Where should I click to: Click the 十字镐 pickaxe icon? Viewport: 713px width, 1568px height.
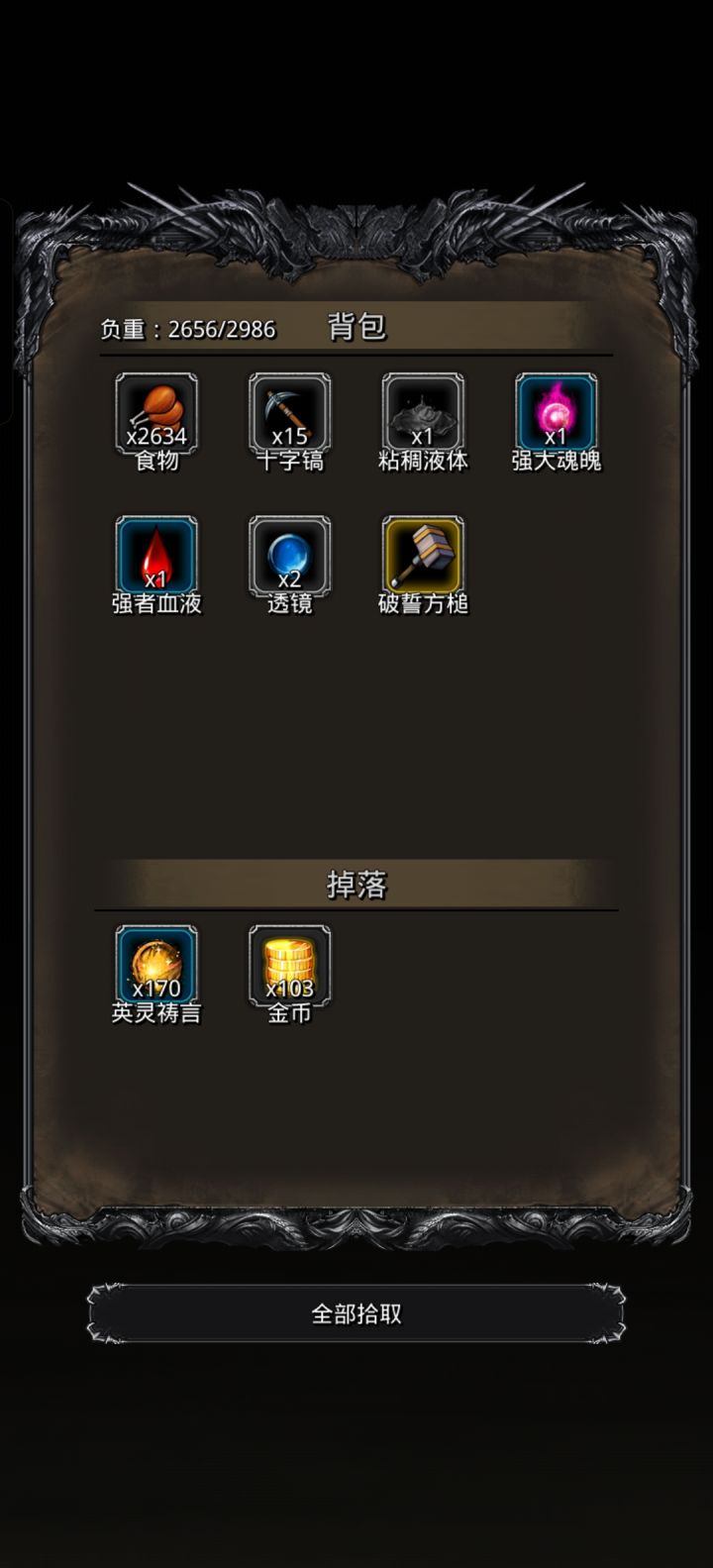pyautogui.click(x=289, y=410)
